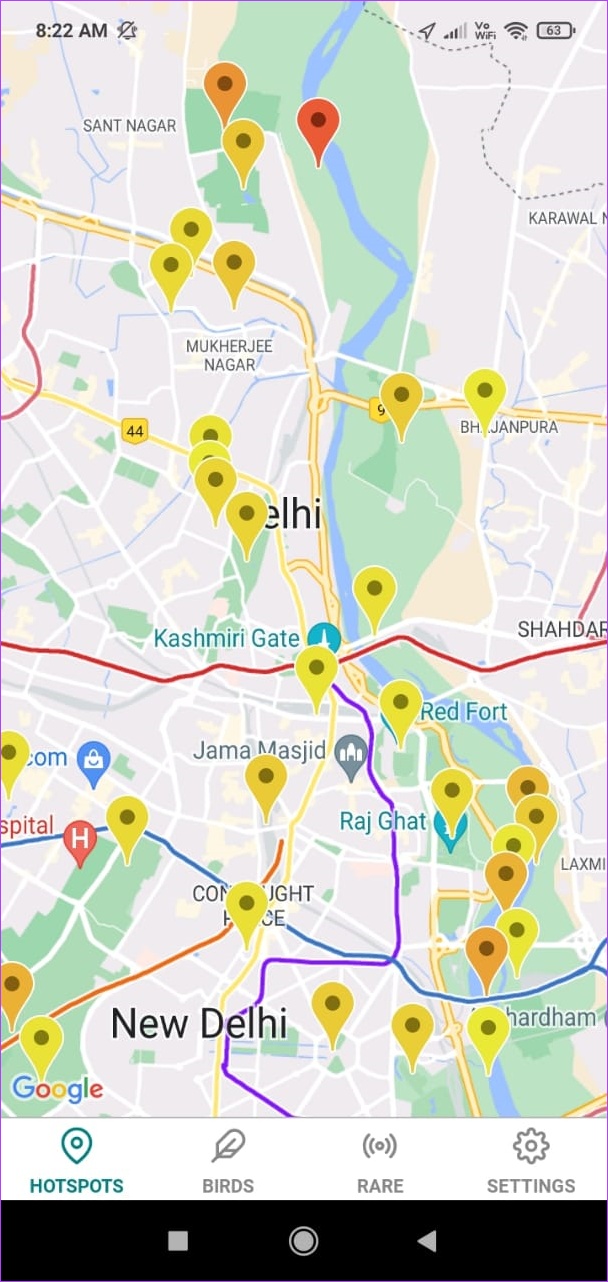608x1282 pixels.
Task: Switch to the Rare tab
Action: 380,1160
